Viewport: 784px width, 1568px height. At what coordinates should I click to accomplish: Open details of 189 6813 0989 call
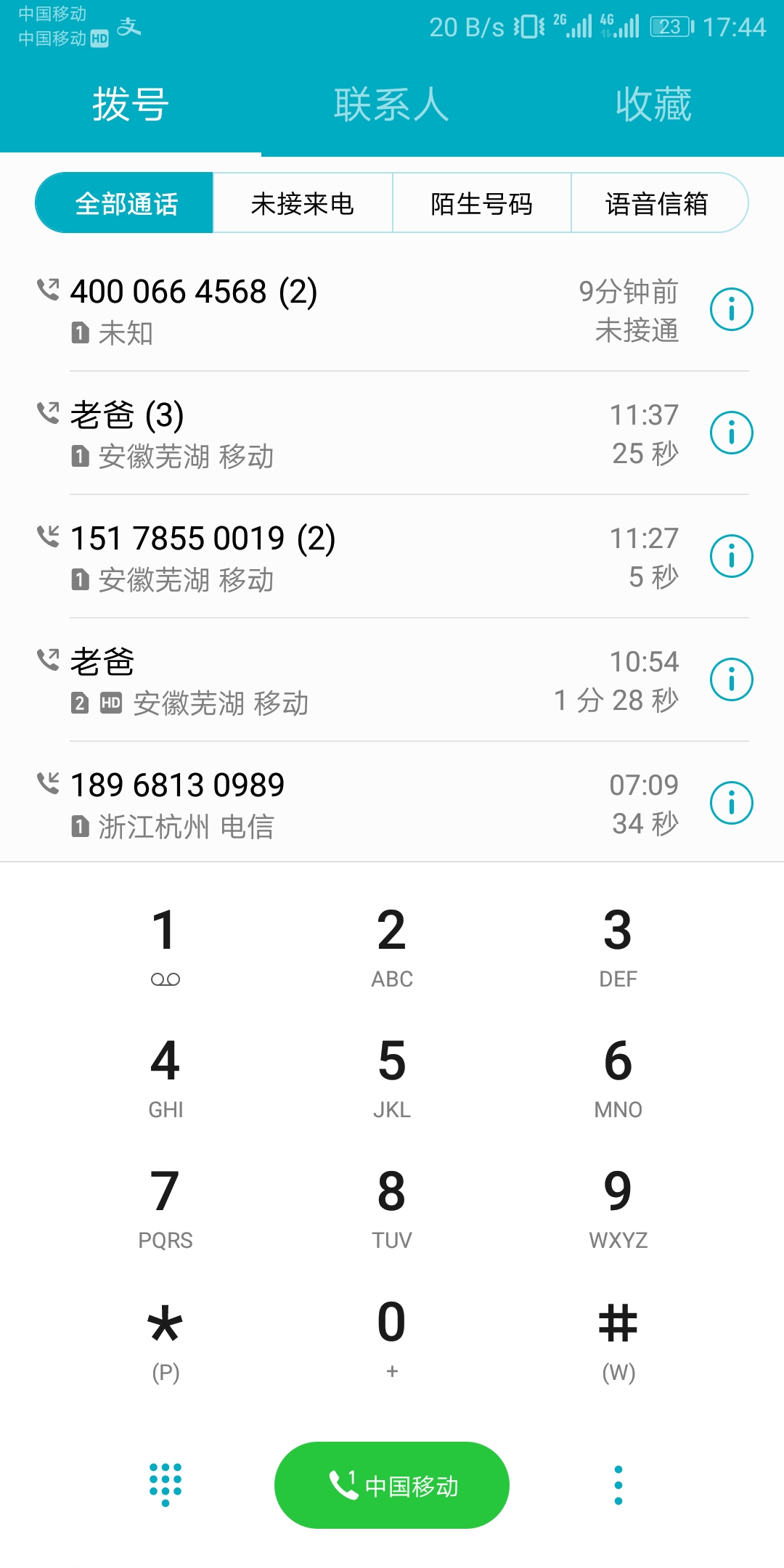point(730,801)
